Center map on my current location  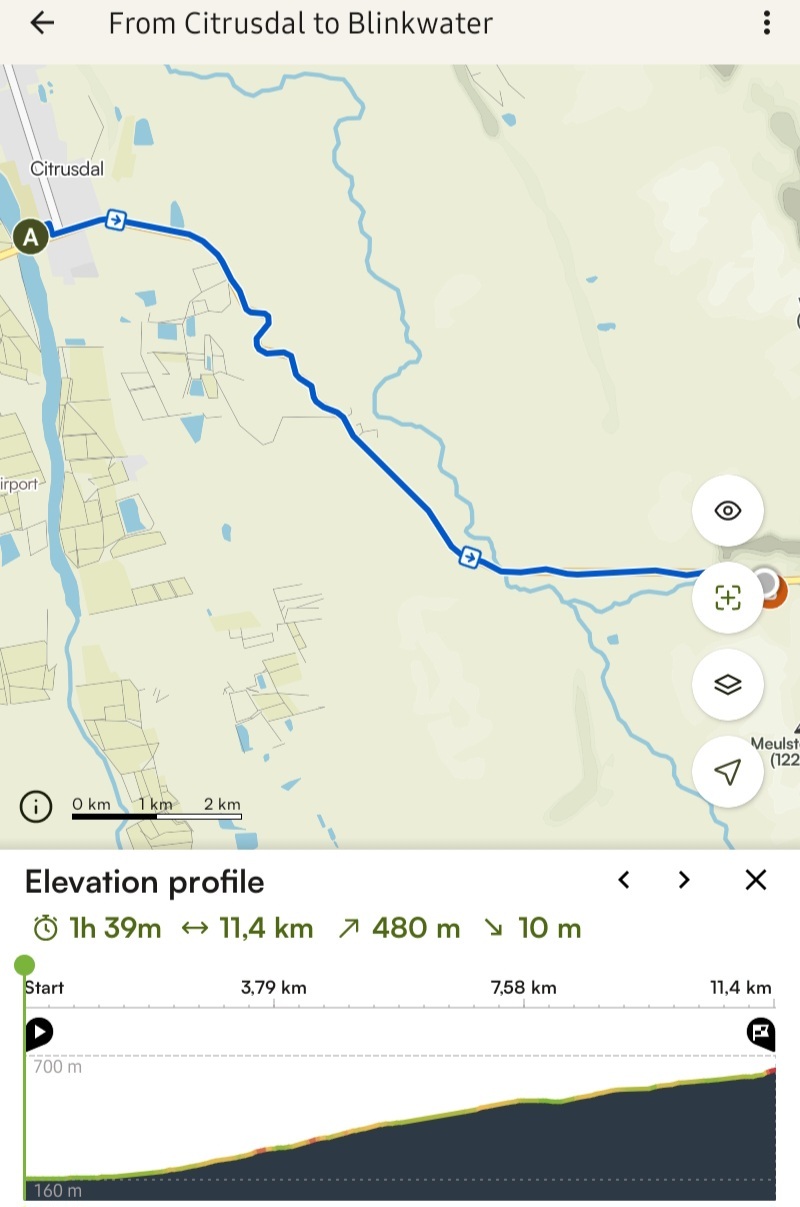(x=728, y=772)
